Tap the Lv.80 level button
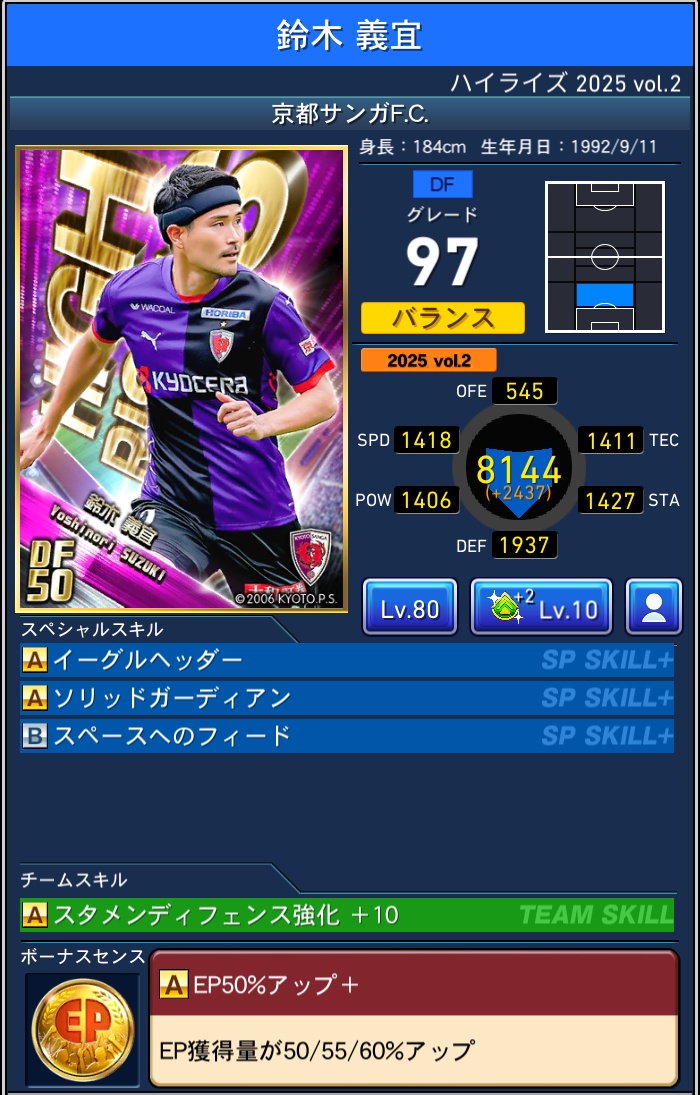Screen dimensions: 700x1095 click(x=409, y=607)
